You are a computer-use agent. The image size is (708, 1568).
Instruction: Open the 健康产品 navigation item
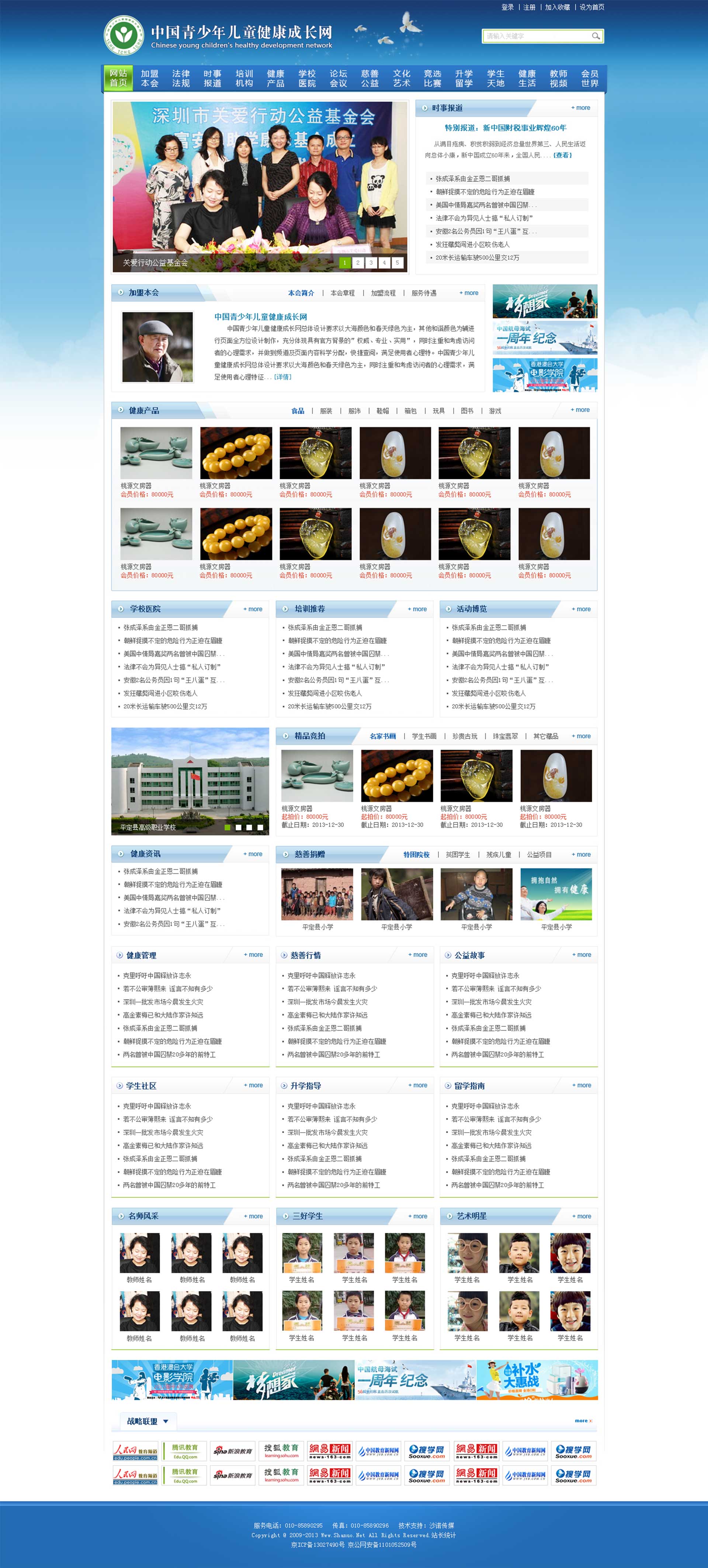point(275,78)
